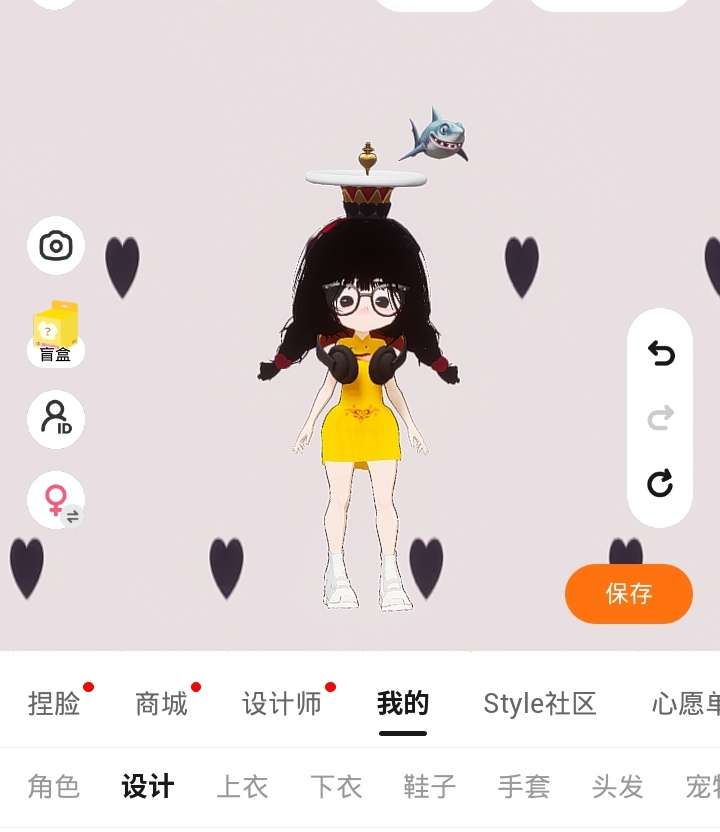View the 鞋子 shoes category
This screenshot has height=832, width=720.
(430, 787)
